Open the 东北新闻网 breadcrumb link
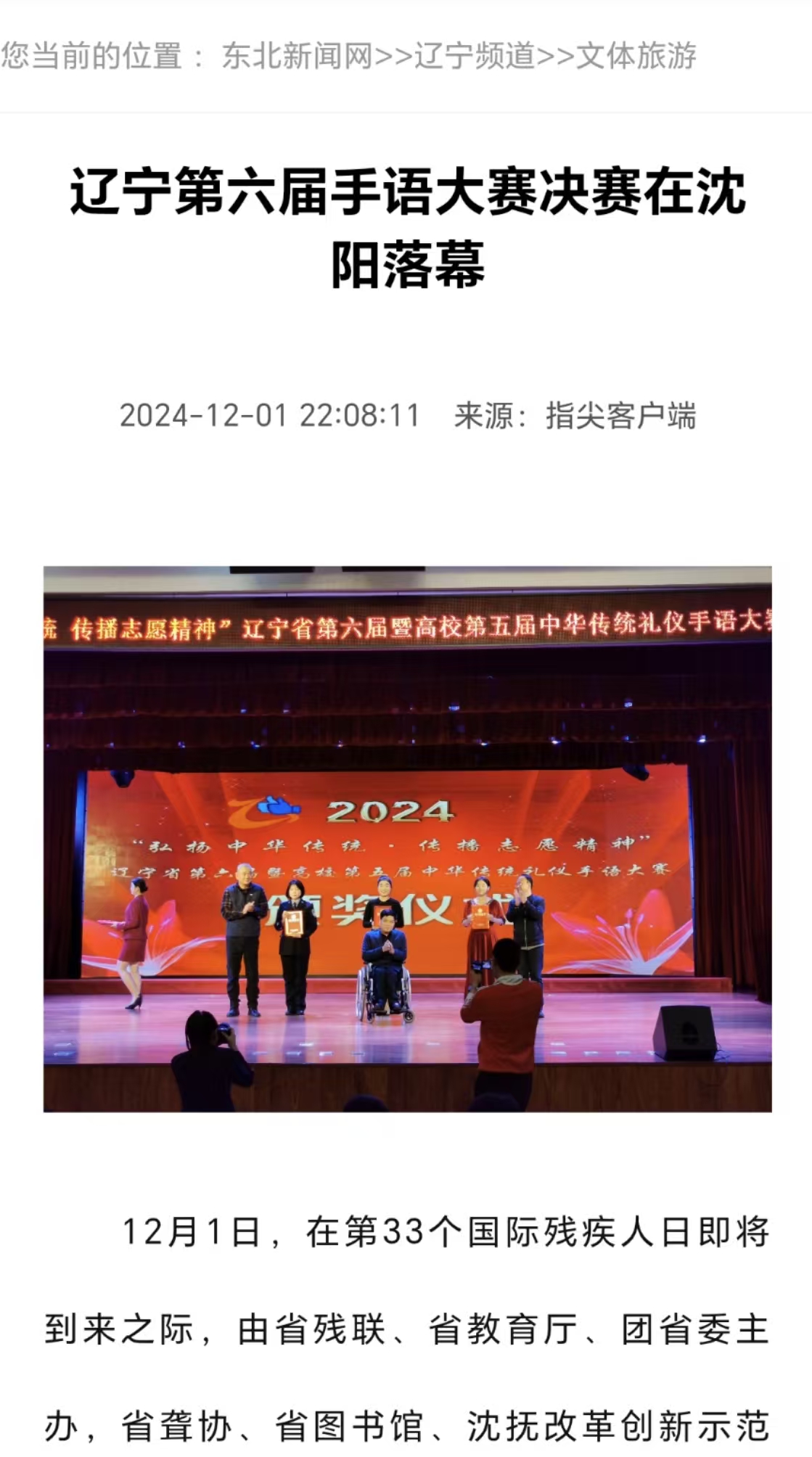 (x=297, y=56)
